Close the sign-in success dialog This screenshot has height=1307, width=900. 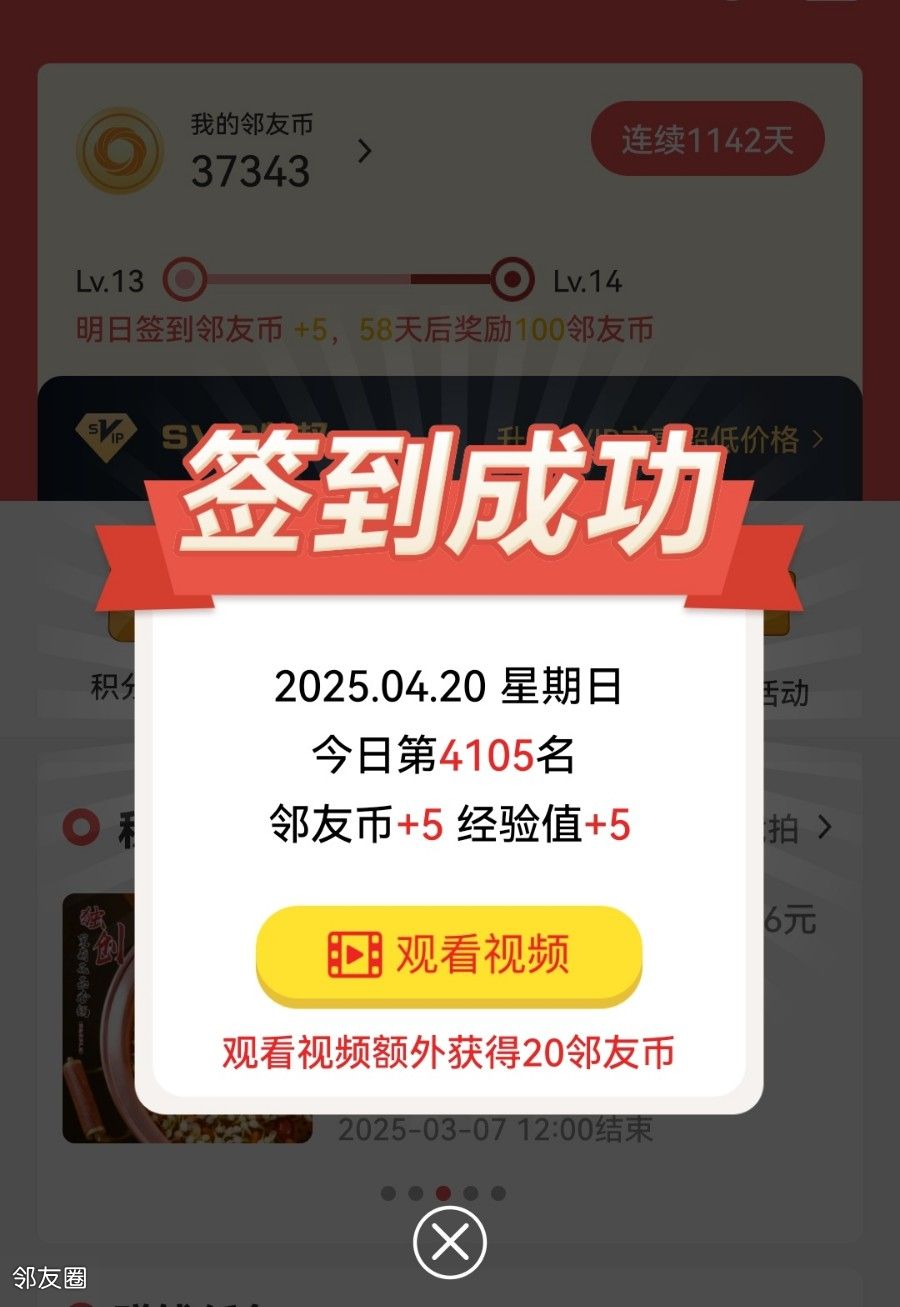pyautogui.click(x=450, y=1242)
